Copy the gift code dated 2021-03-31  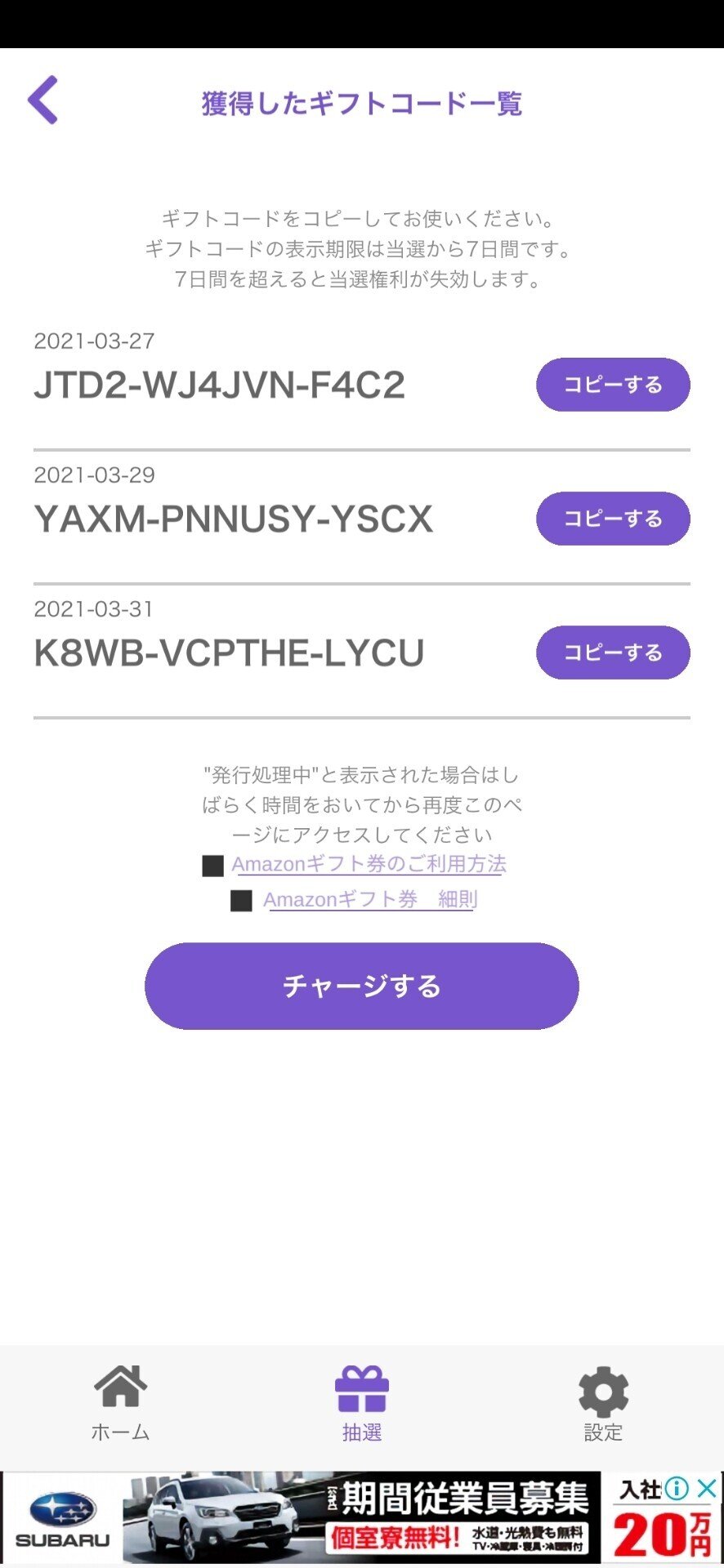coord(613,653)
